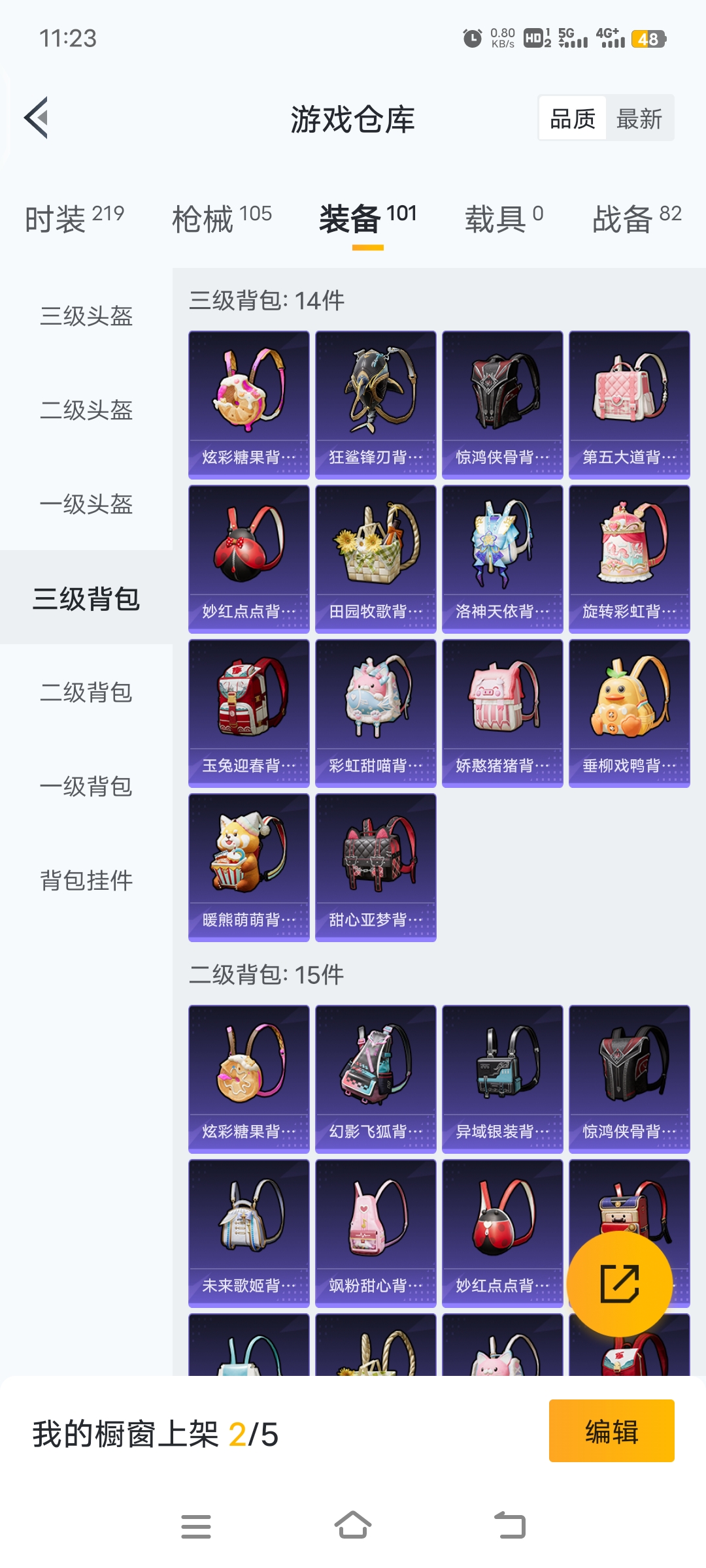
Task: Select 一级背包 in the side menu
Action: pos(86,787)
